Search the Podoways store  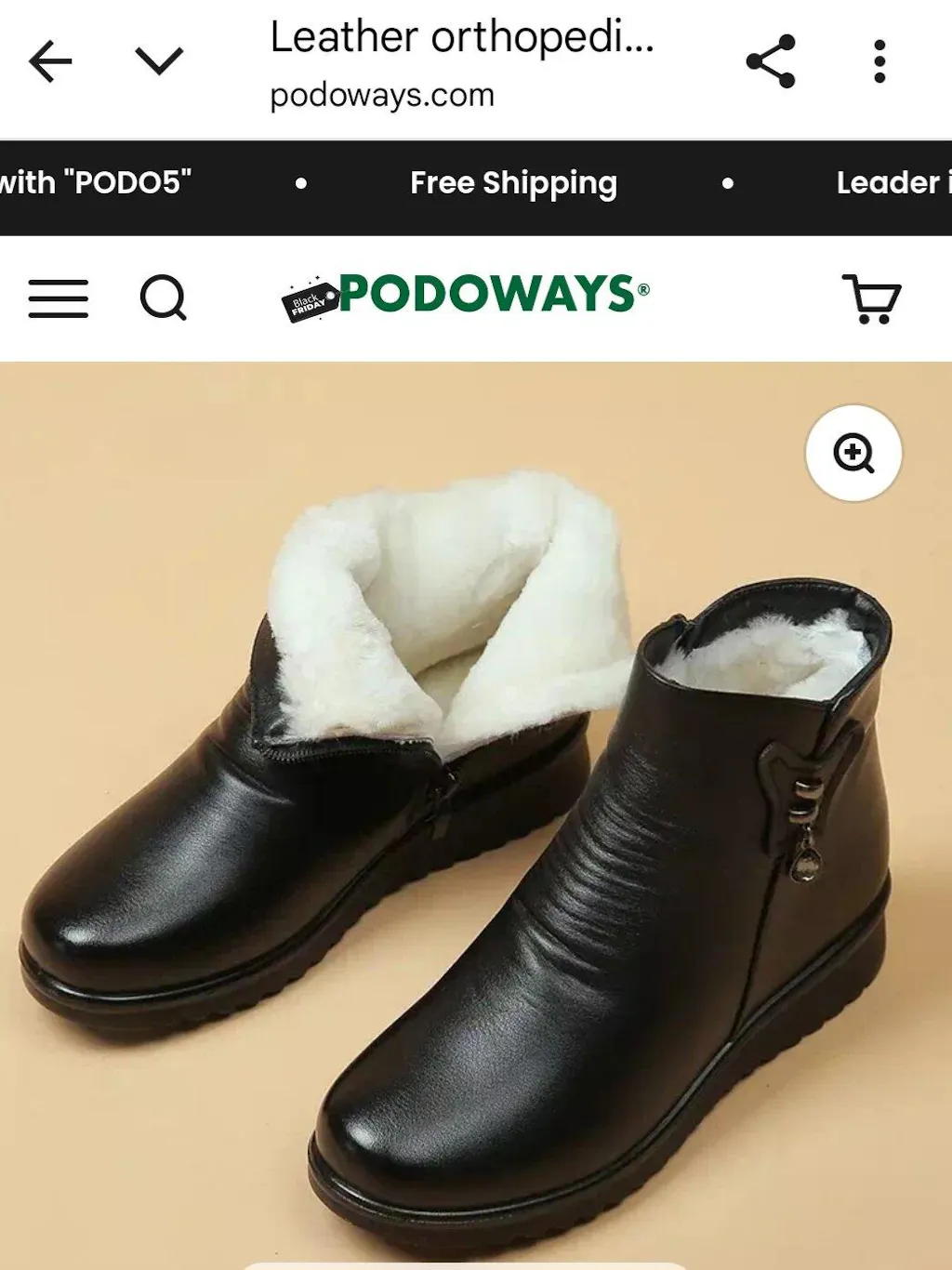pos(164,298)
